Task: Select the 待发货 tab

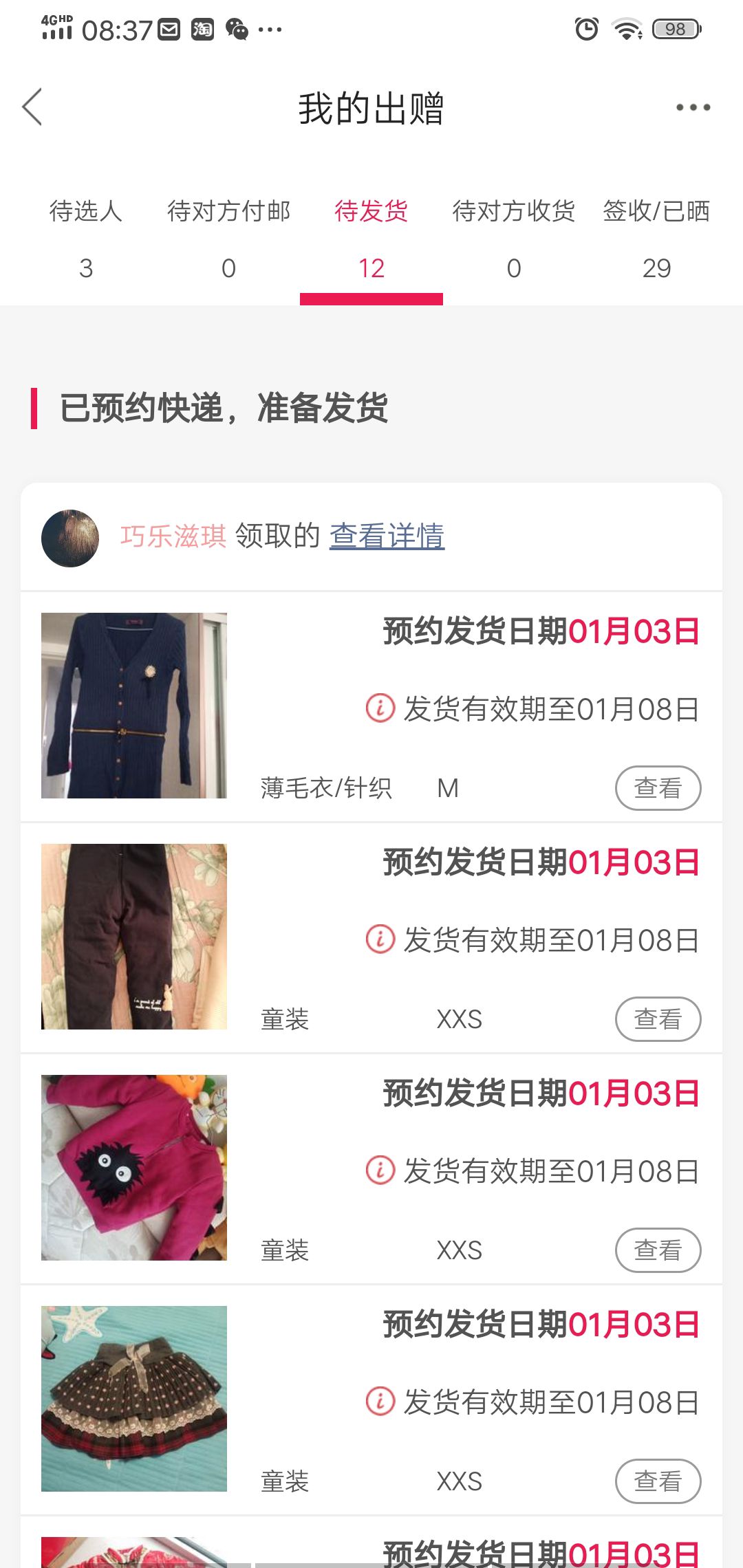Action: (371, 239)
